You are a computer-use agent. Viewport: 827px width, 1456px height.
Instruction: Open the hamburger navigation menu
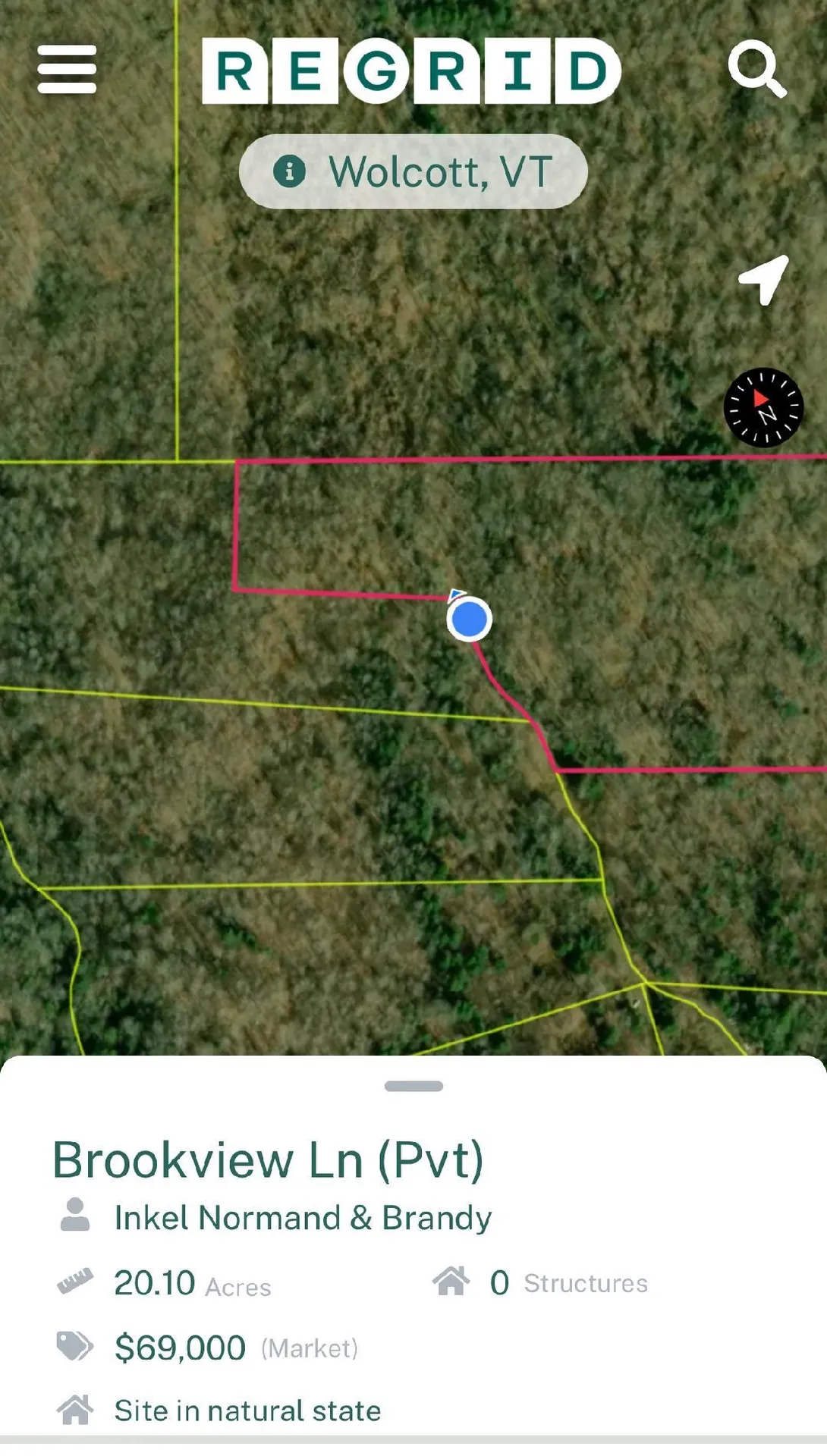[65, 69]
